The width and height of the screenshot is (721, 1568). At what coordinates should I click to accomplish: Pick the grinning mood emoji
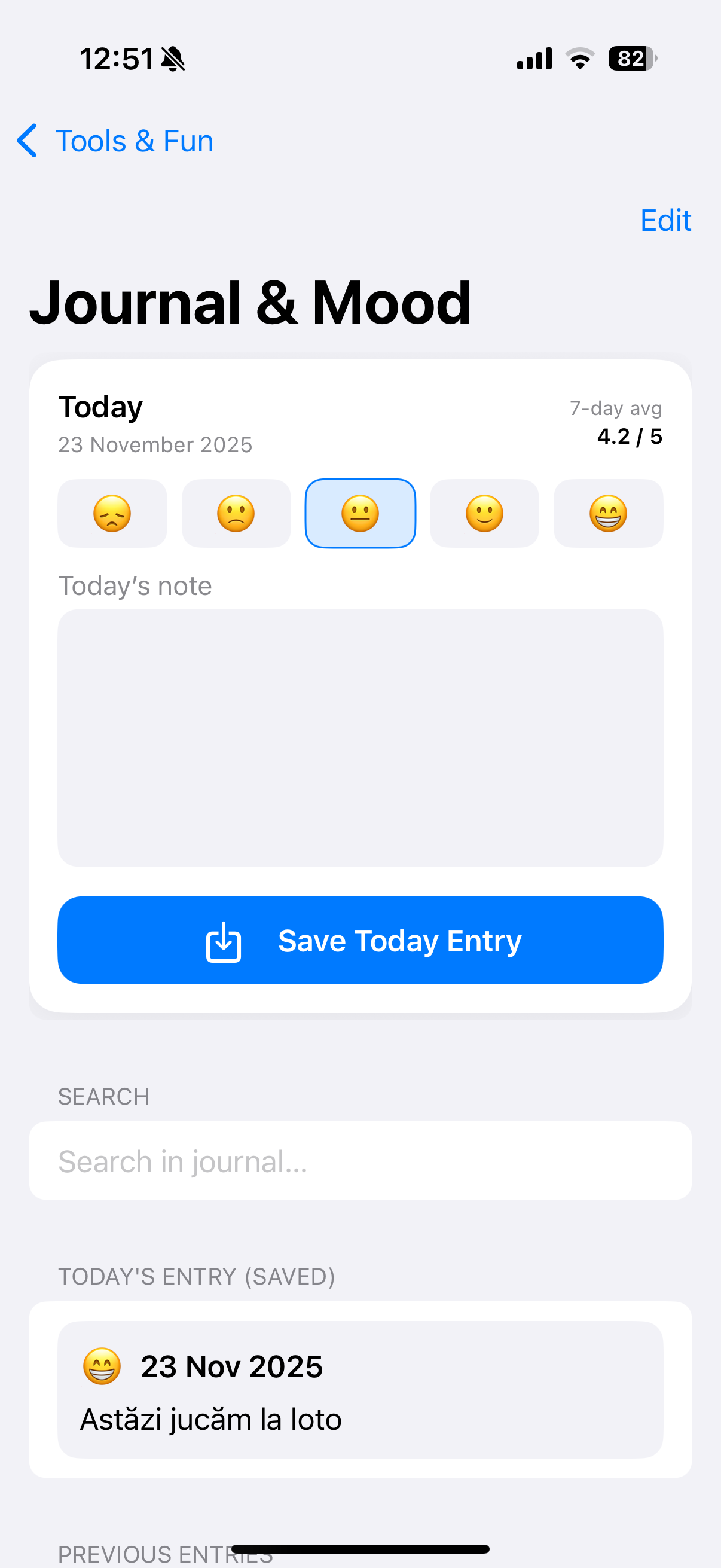click(608, 513)
